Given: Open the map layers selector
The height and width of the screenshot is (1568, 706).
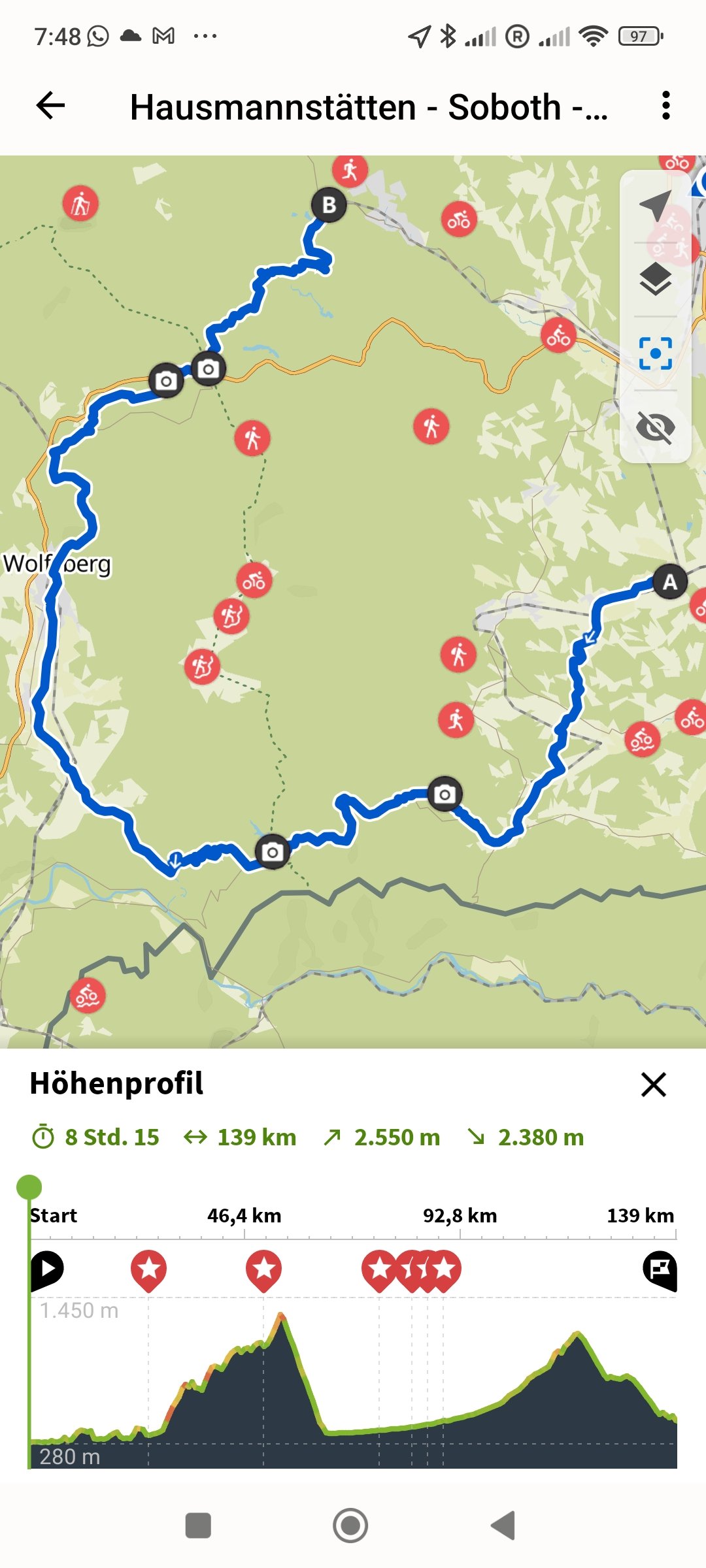Looking at the screenshot, I should pos(655,280).
